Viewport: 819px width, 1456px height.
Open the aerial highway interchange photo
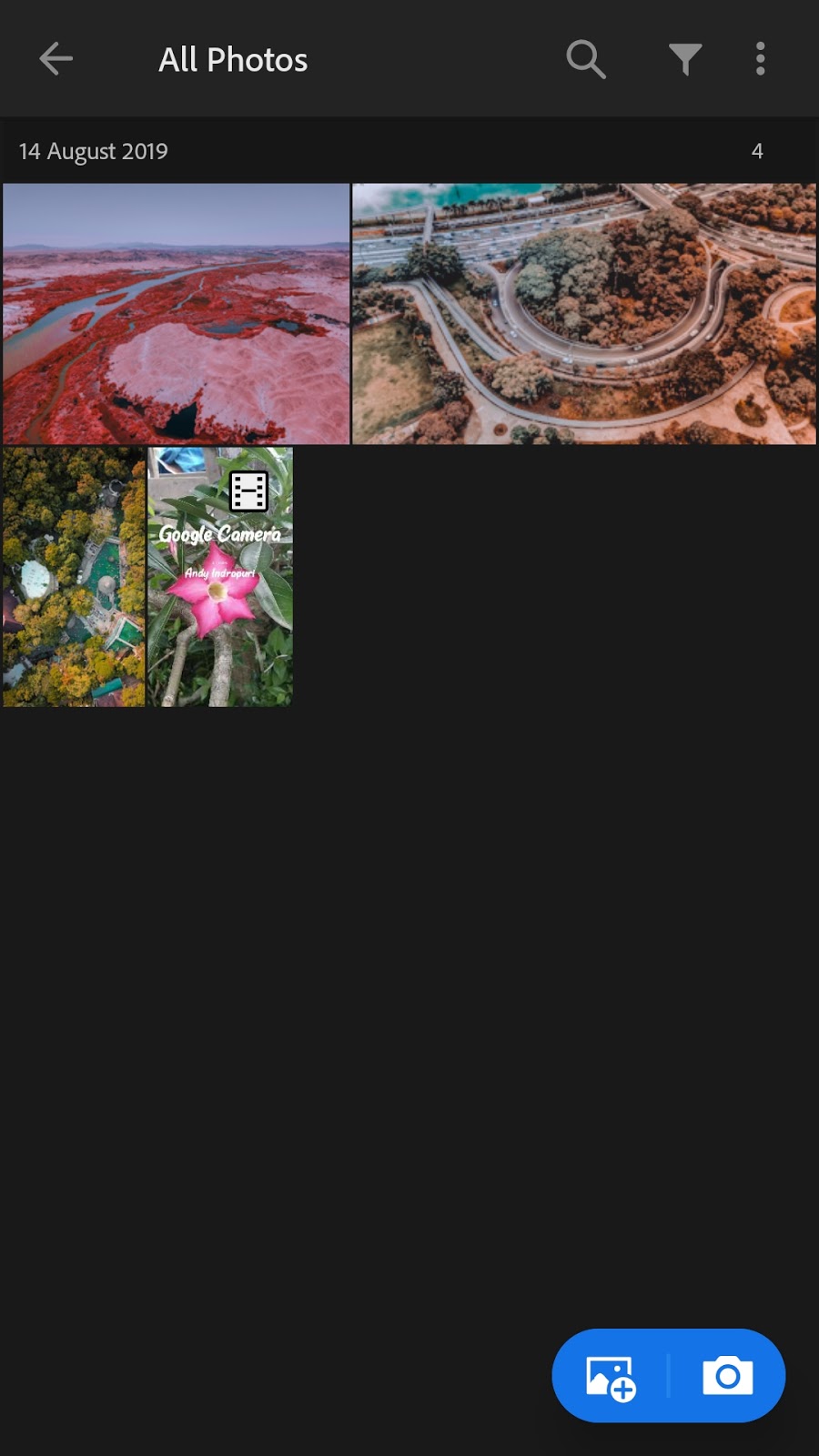click(584, 314)
